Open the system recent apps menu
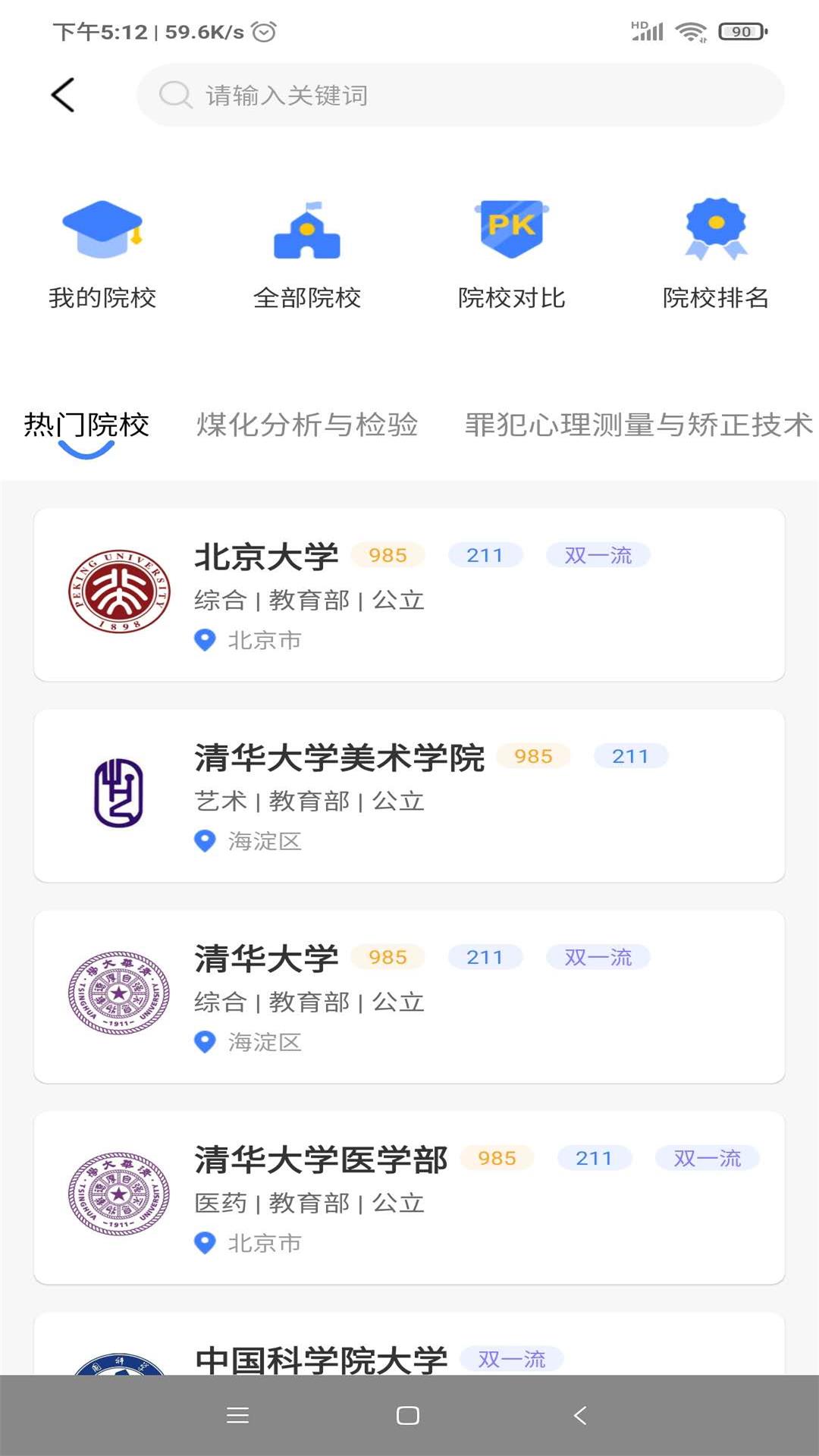 click(x=237, y=1416)
